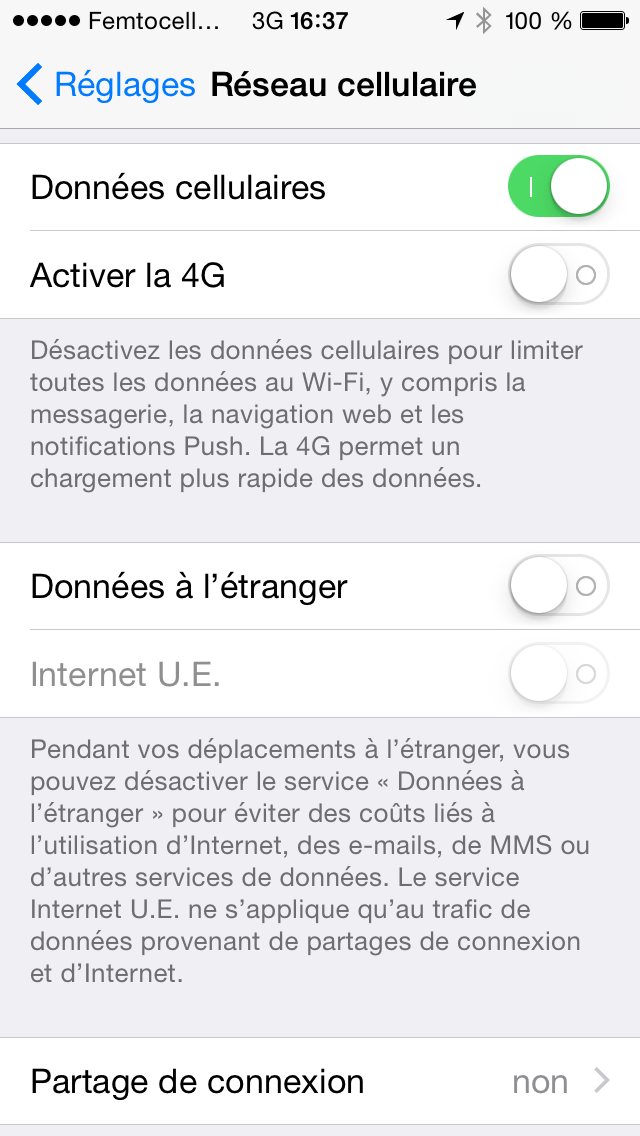The image size is (640, 1136).
Task: Turn off Données cellulaires switch
Action: [559, 186]
